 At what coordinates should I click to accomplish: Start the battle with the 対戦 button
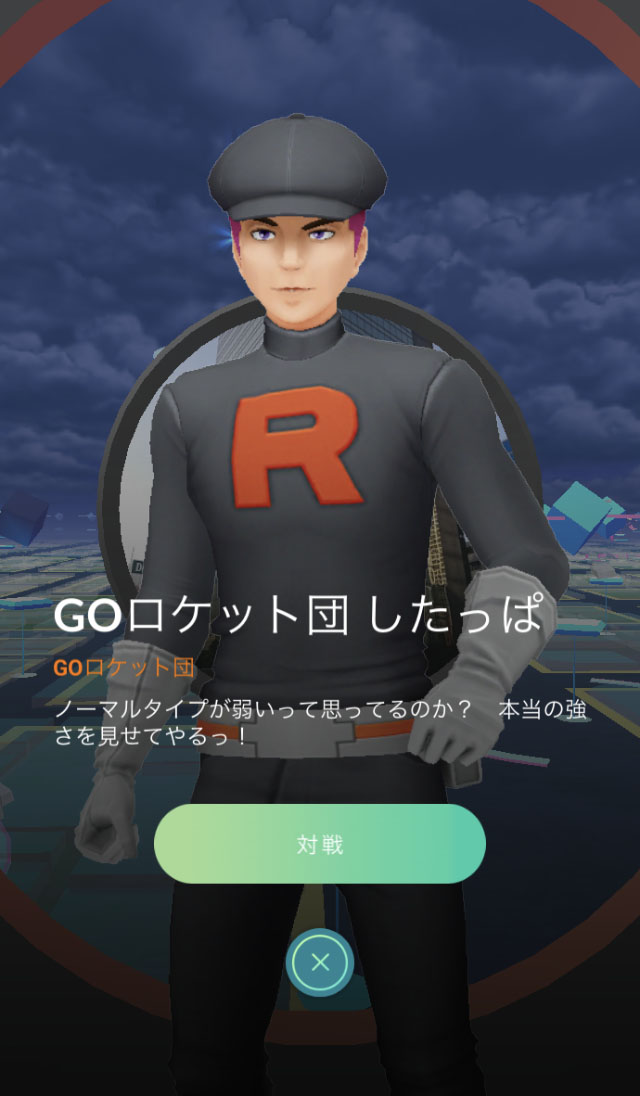320,844
